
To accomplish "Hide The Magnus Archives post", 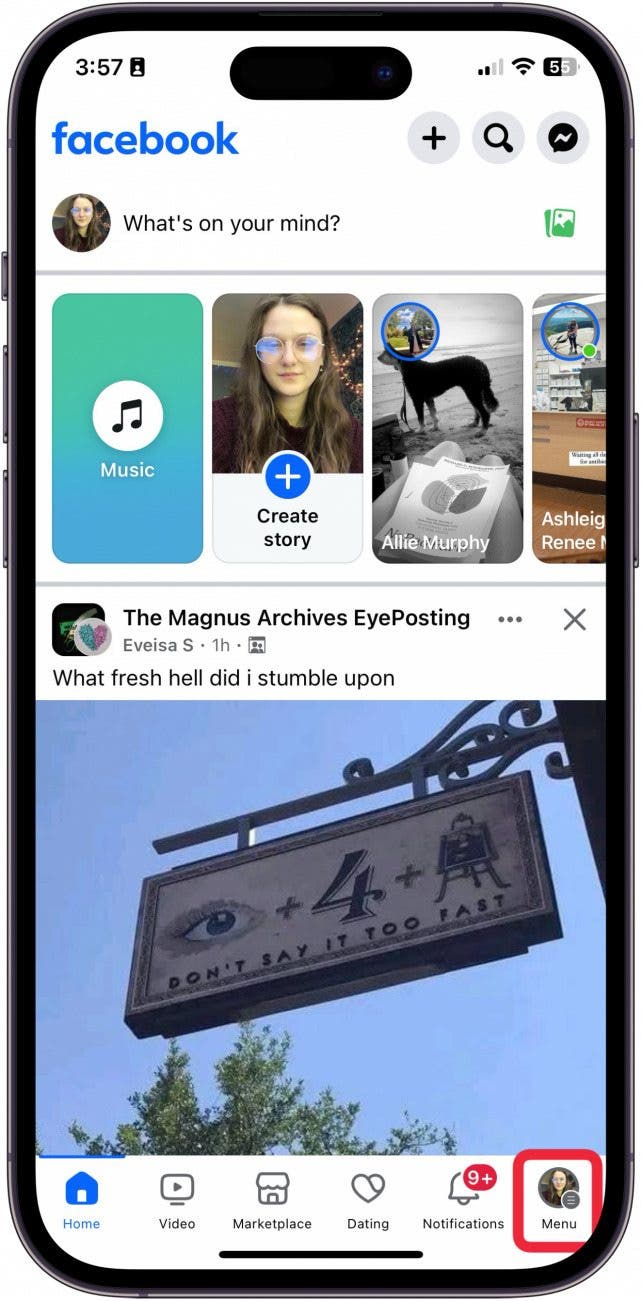I will (x=574, y=620).
